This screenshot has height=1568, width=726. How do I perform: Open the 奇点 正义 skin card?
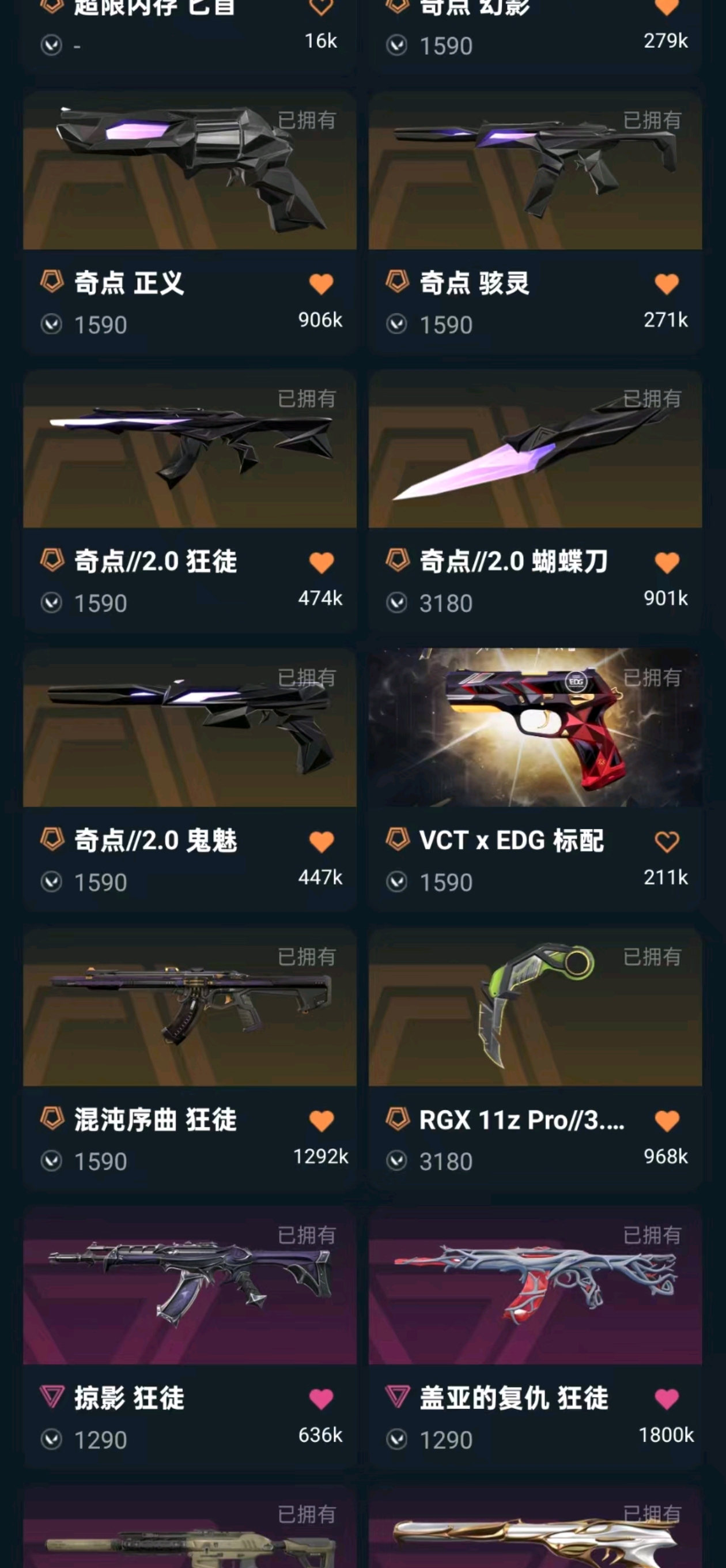[189, 171]
